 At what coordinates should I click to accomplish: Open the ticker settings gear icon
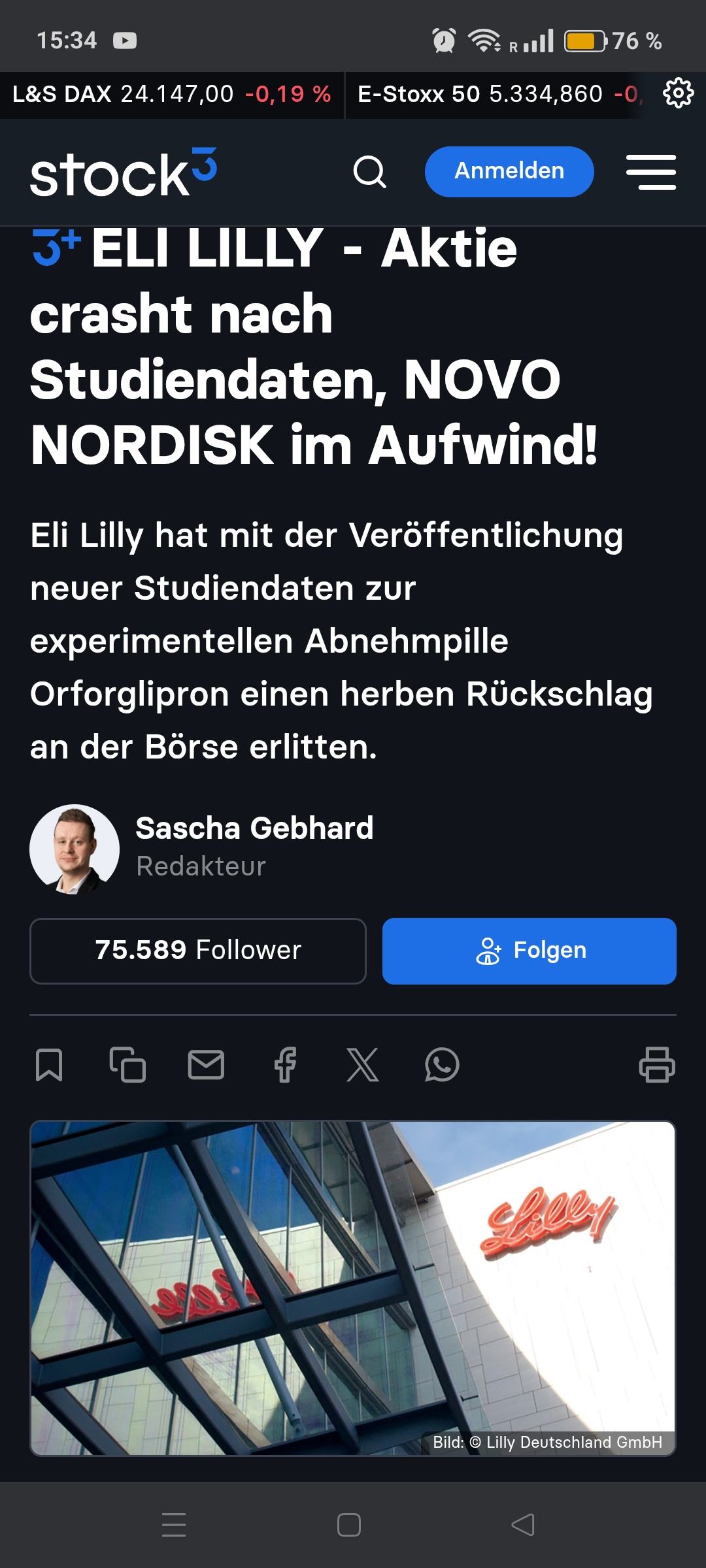coord(678,93)
